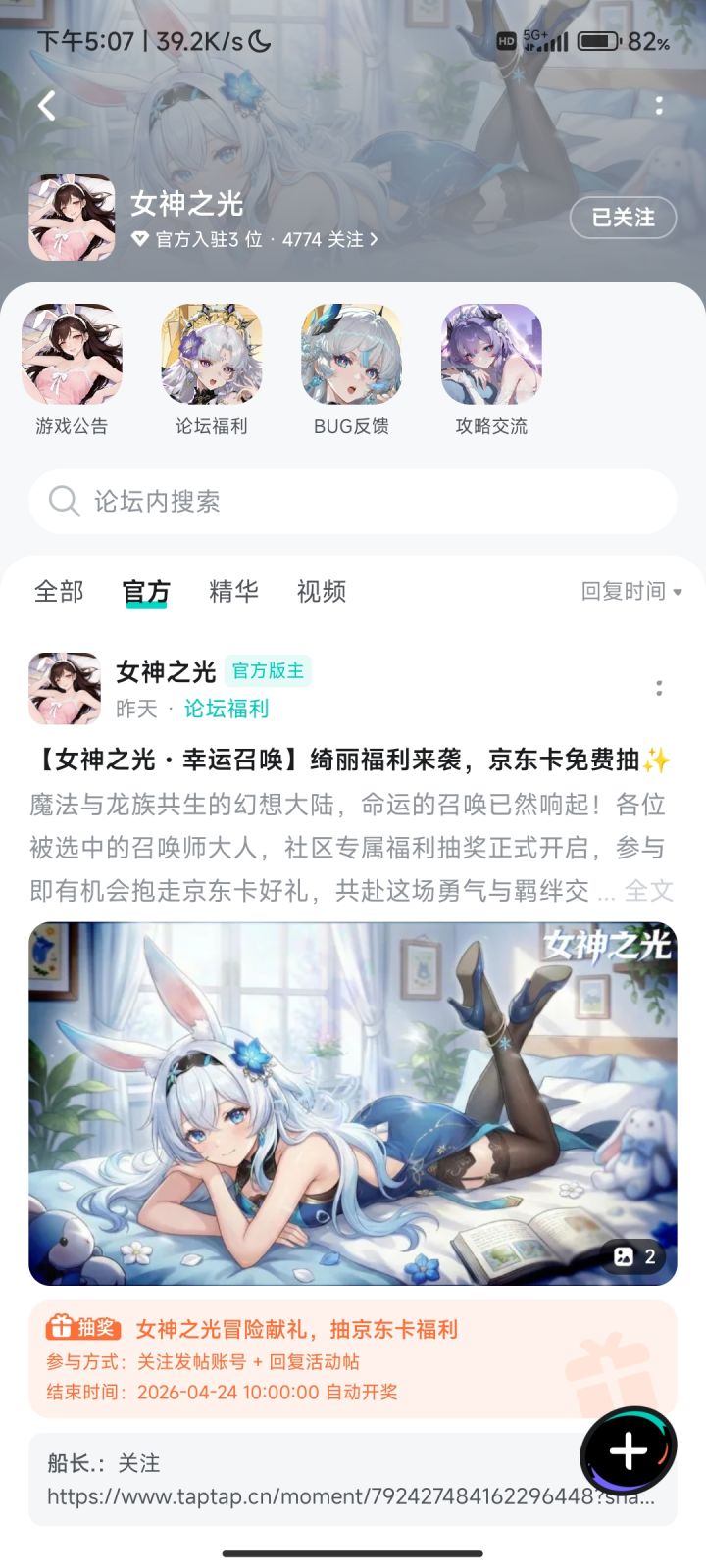Image resolution: width=706 pixels, height=1568 pixels.
Task: Open the BUG反馈 section icon
Action: click(x=351, y=356)
